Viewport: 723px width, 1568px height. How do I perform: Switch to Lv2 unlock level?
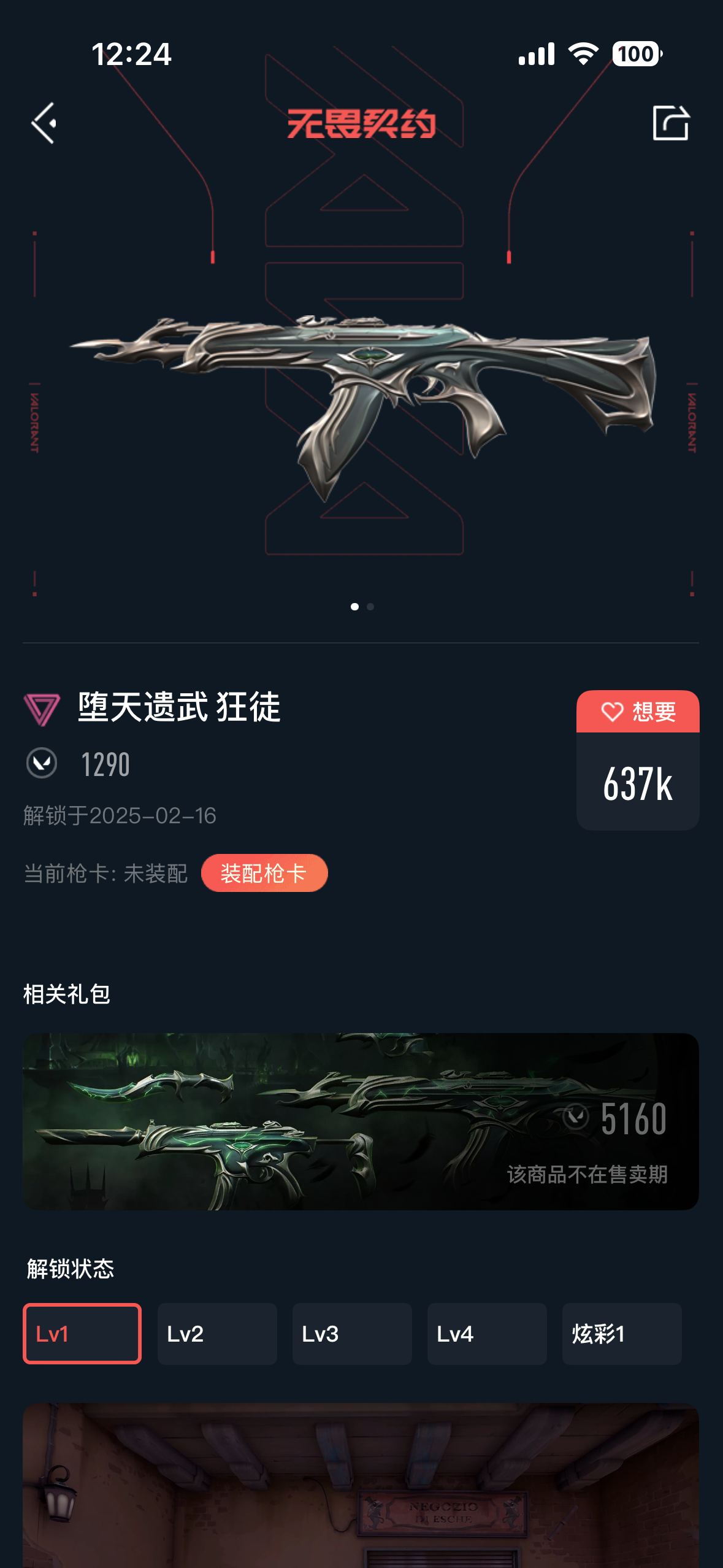point(217,1334)
